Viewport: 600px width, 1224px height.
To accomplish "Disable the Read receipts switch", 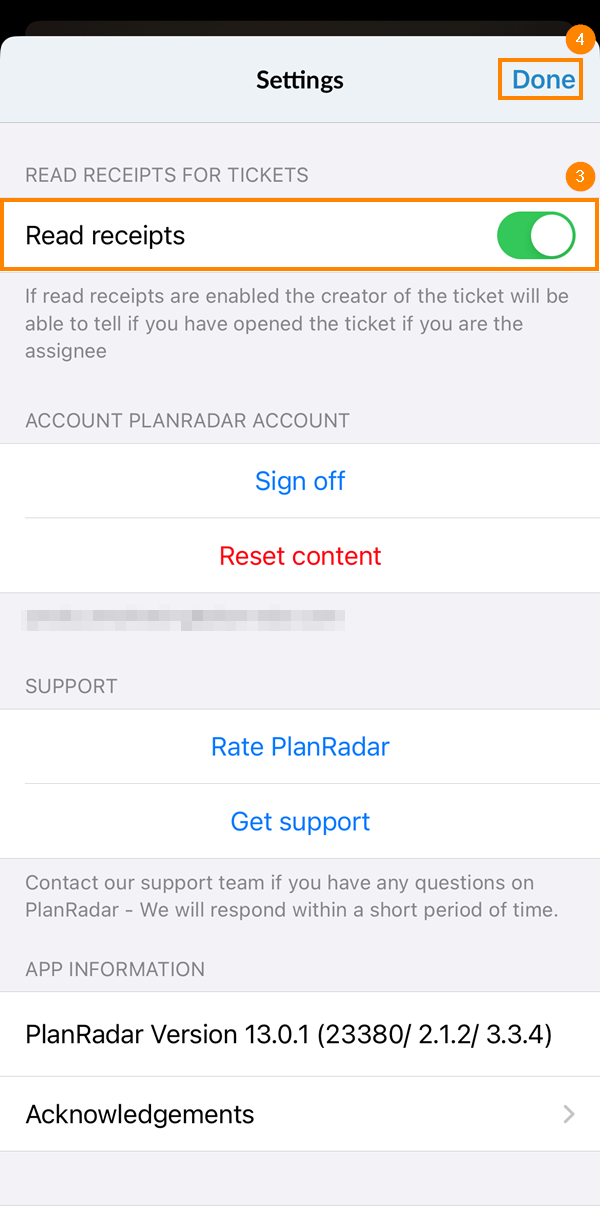I will (x=536, y=236).
